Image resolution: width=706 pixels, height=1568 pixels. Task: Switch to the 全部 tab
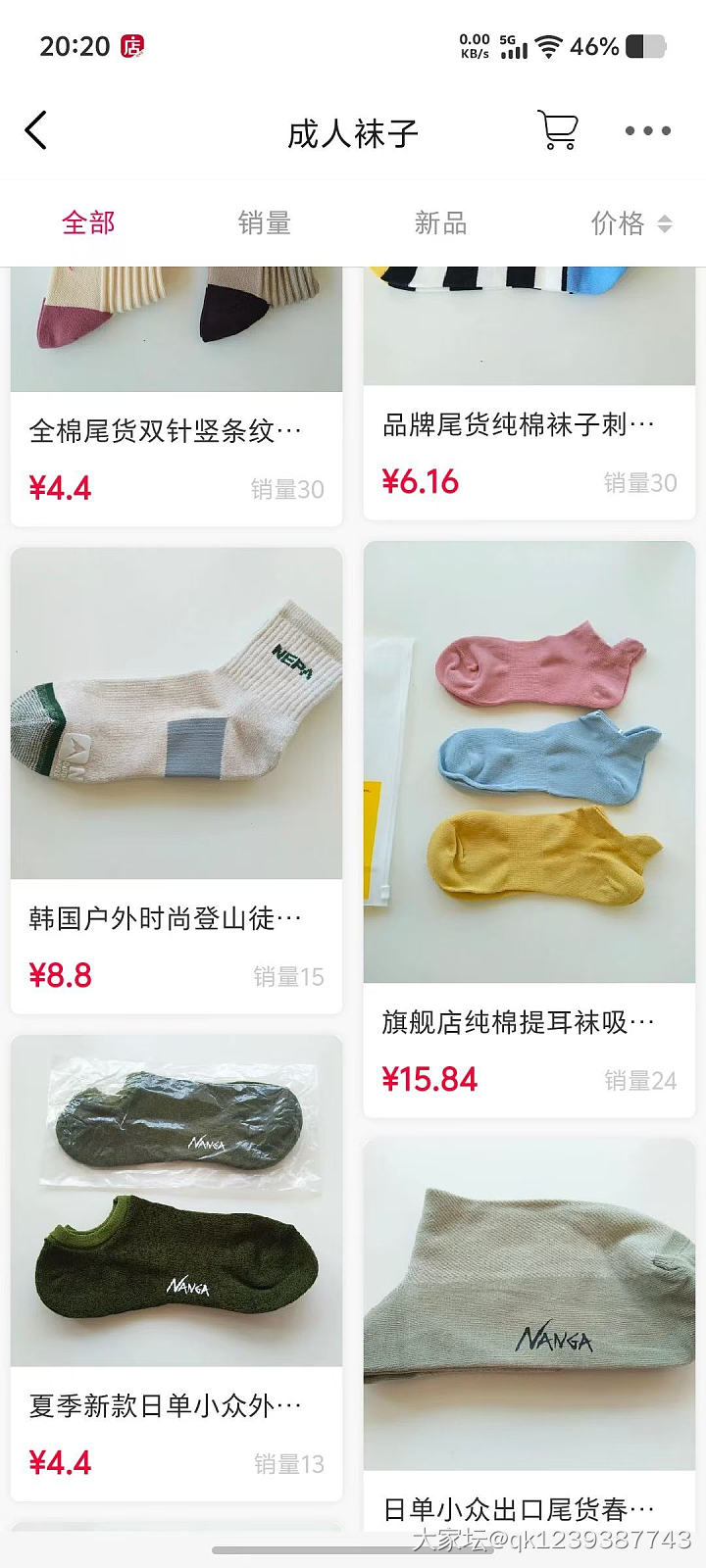(x=87, y=223)
